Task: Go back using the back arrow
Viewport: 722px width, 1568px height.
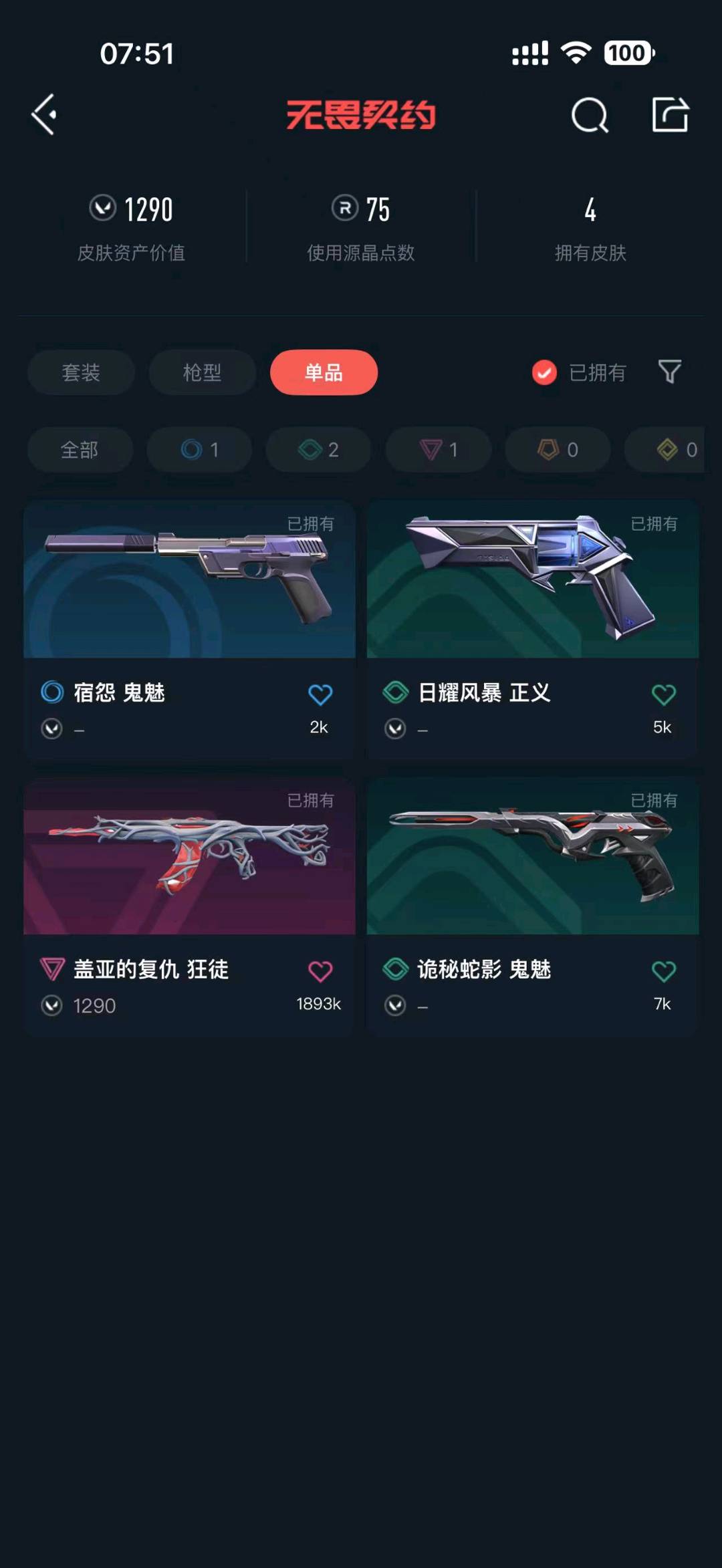Action: pos(44,115)
